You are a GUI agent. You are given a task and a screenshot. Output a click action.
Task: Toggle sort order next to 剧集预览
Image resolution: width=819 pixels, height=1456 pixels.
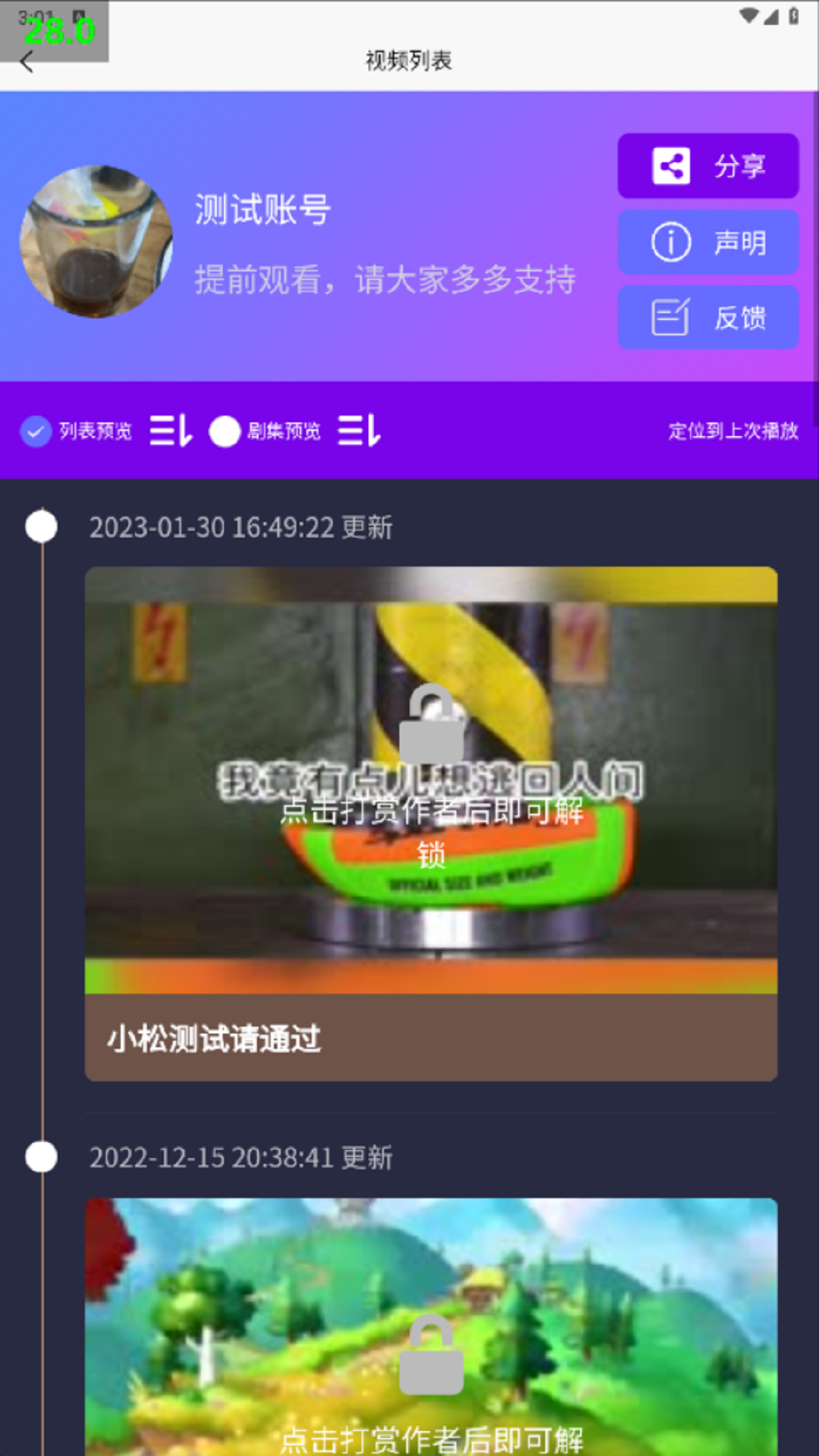click(359, 431)
